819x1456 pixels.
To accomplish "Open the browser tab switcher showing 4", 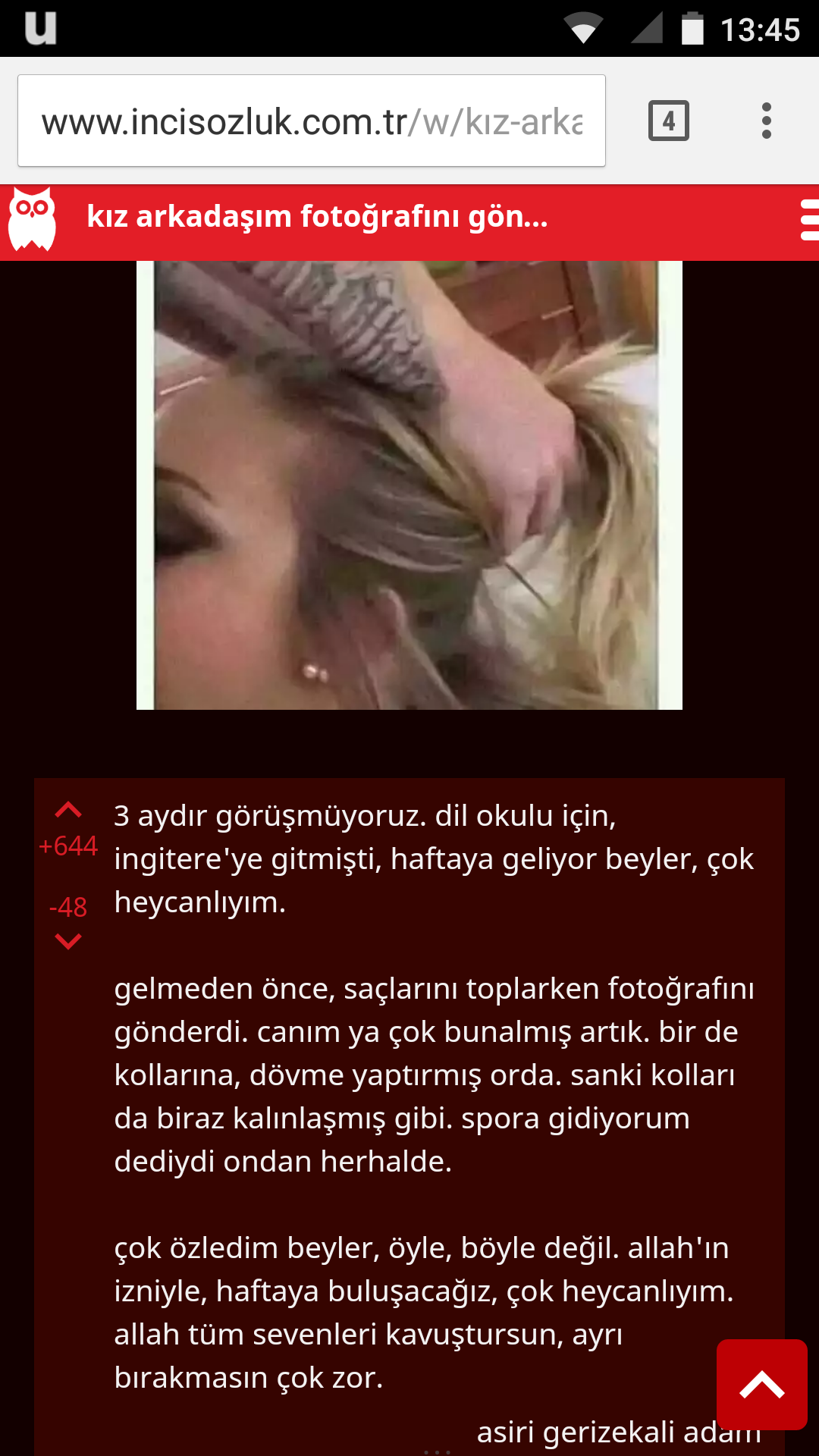I will 668,121.
